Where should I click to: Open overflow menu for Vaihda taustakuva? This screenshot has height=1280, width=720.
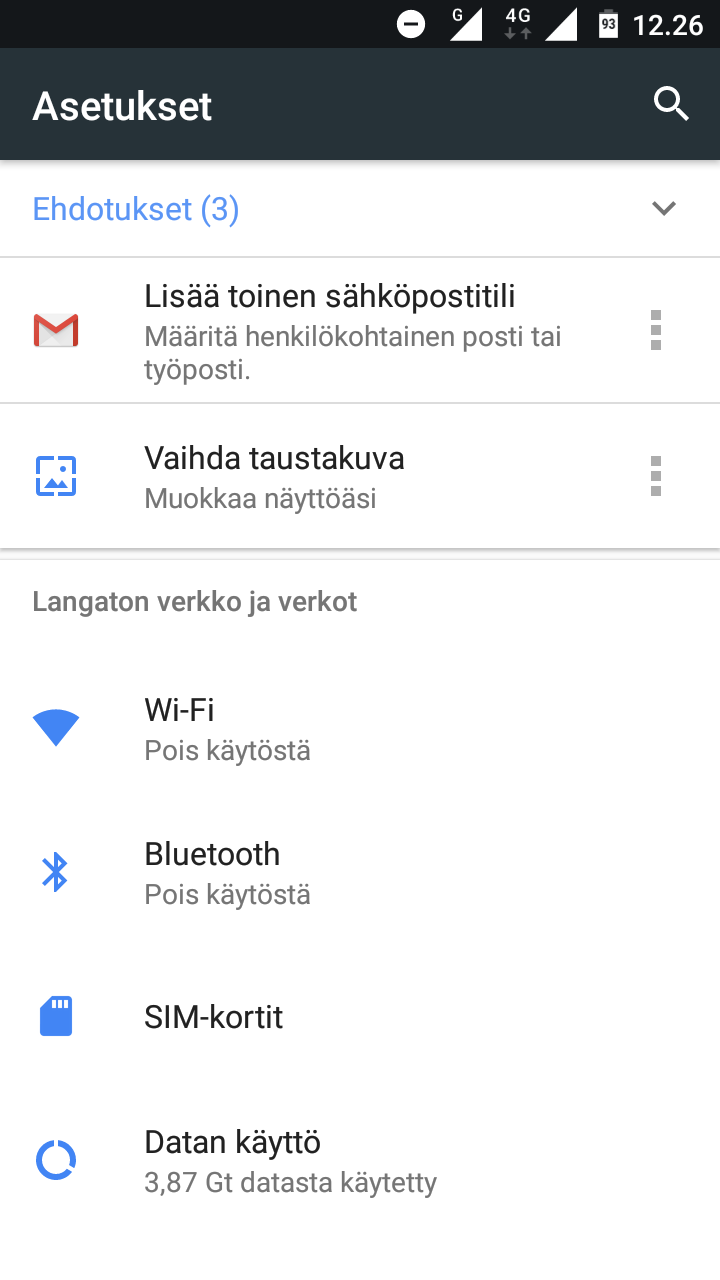tap(656, 476)
